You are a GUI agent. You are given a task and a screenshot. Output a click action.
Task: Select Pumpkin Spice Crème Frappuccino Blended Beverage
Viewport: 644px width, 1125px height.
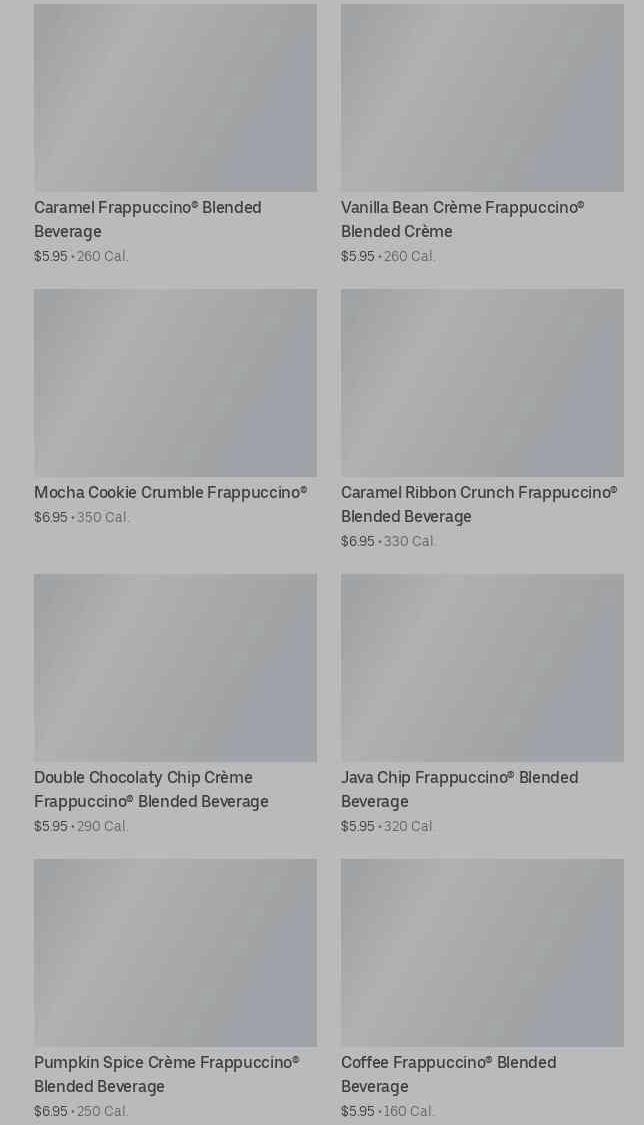pos(175,953)
